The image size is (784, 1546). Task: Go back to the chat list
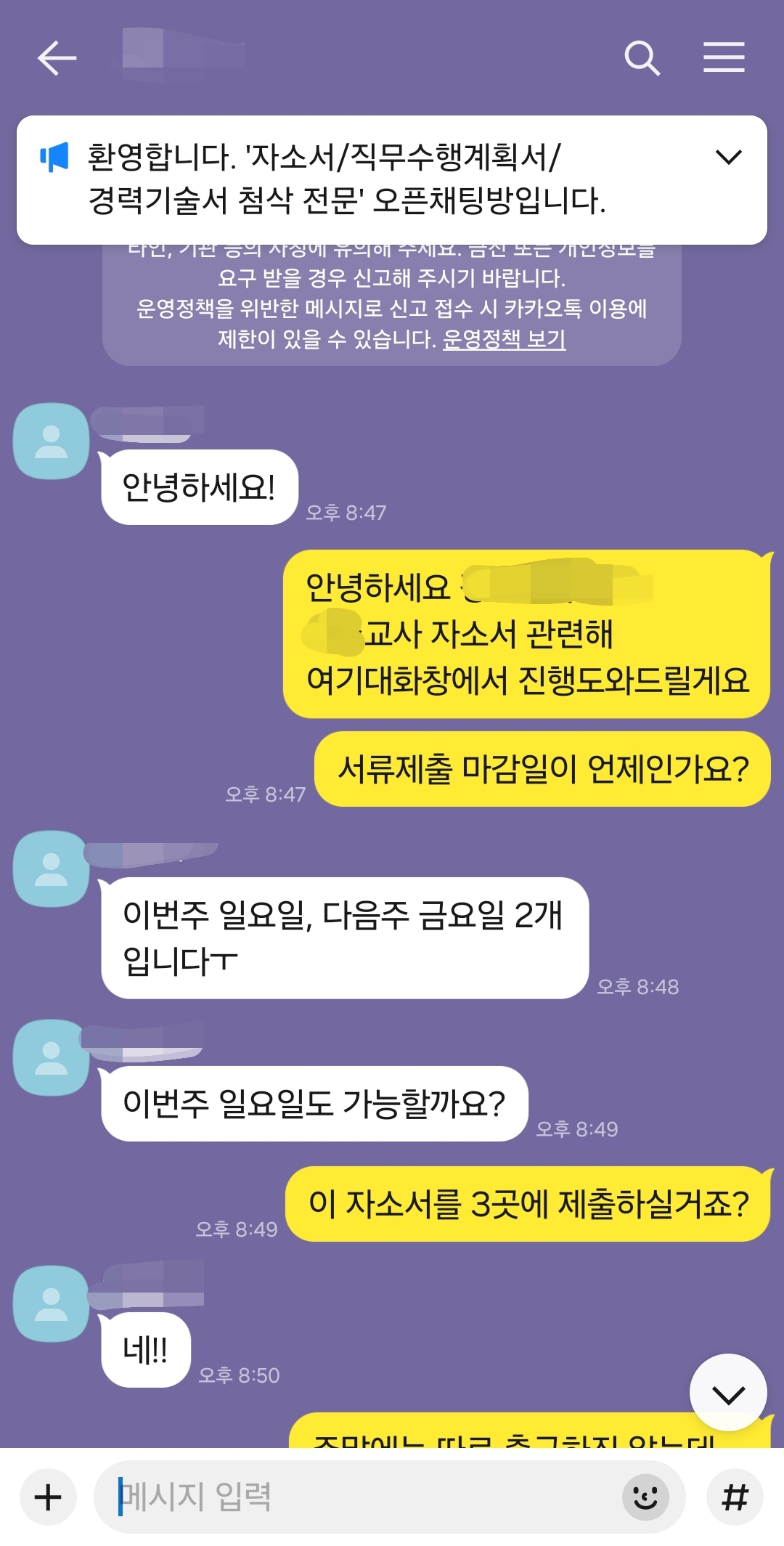coord(57,58)
